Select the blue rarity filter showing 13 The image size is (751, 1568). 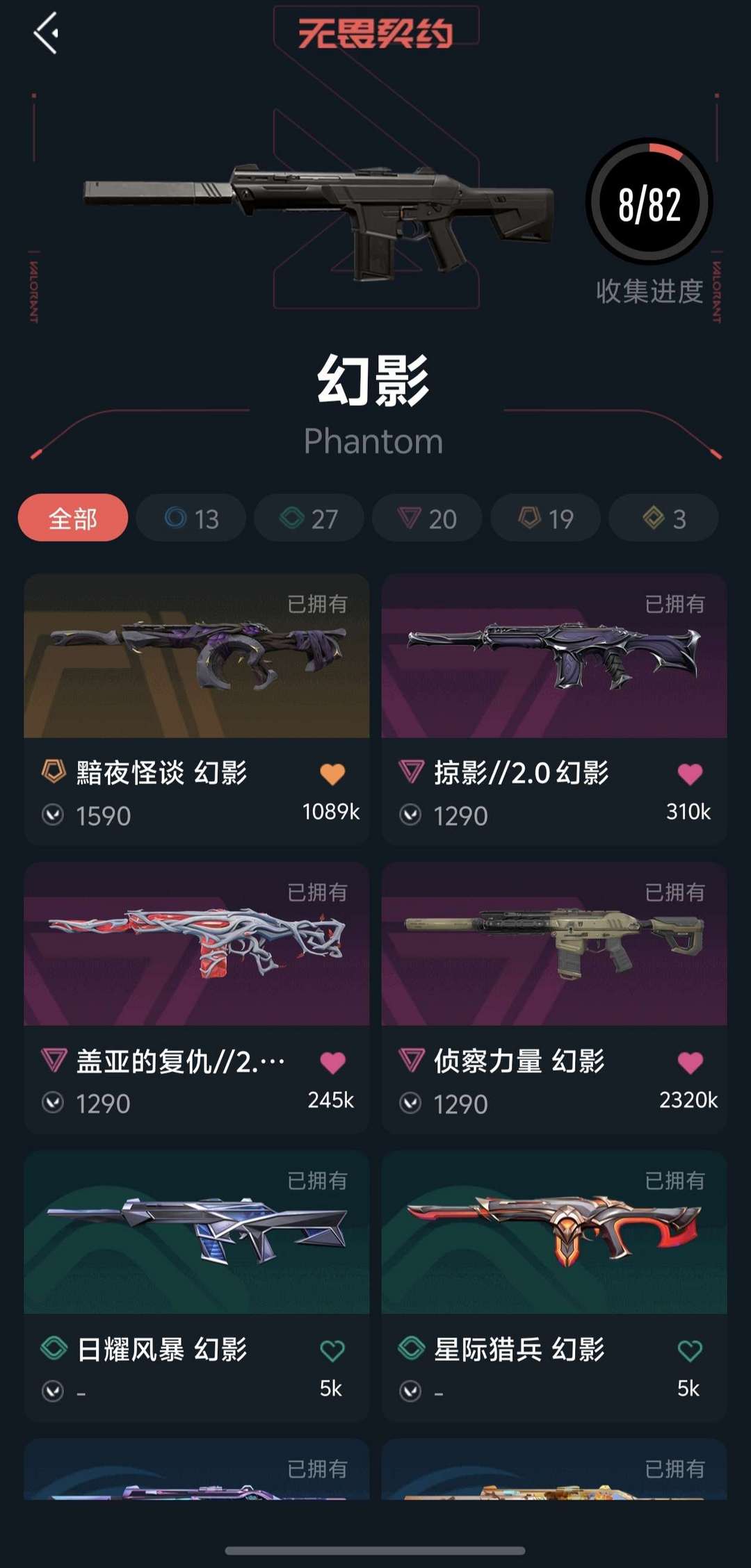click(x=190, y=517)
